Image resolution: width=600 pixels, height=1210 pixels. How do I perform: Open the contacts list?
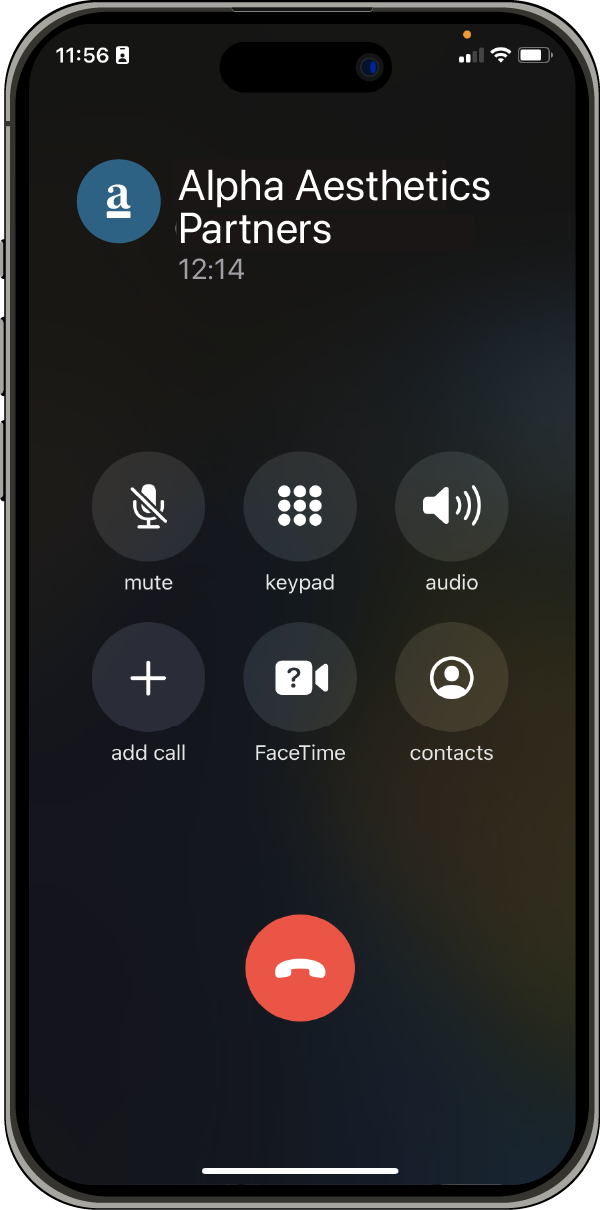(452, 678)
